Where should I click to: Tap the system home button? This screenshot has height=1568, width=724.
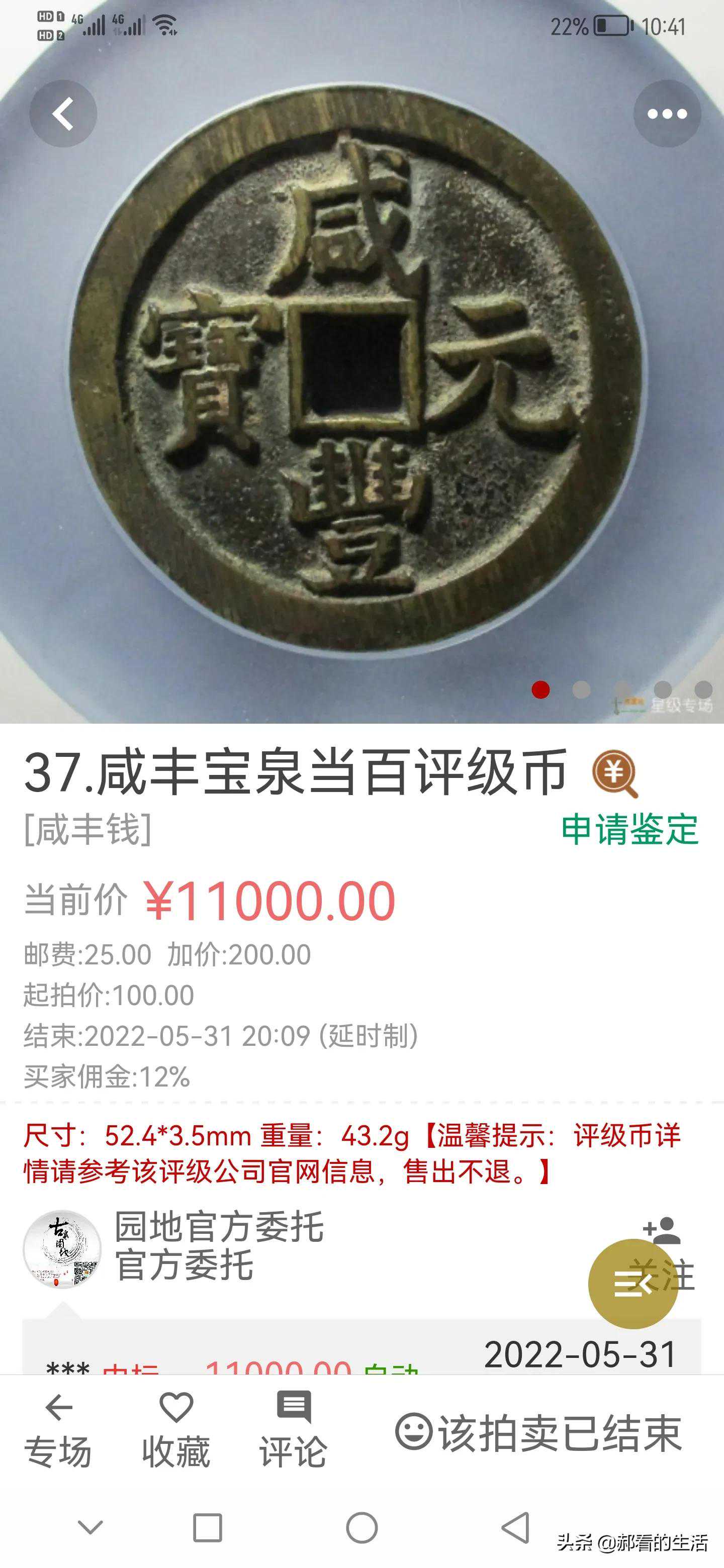point(361,1528)
